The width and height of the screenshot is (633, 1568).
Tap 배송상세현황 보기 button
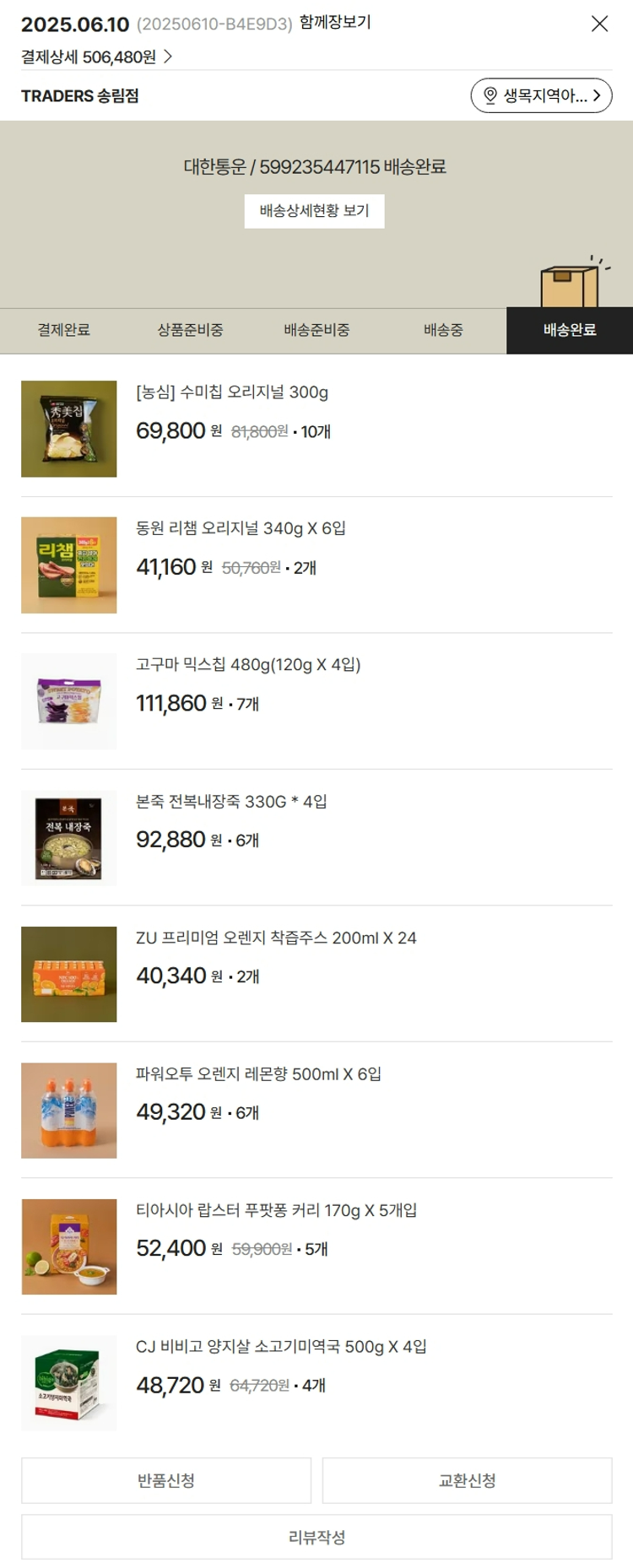click(x=314, y=211)
